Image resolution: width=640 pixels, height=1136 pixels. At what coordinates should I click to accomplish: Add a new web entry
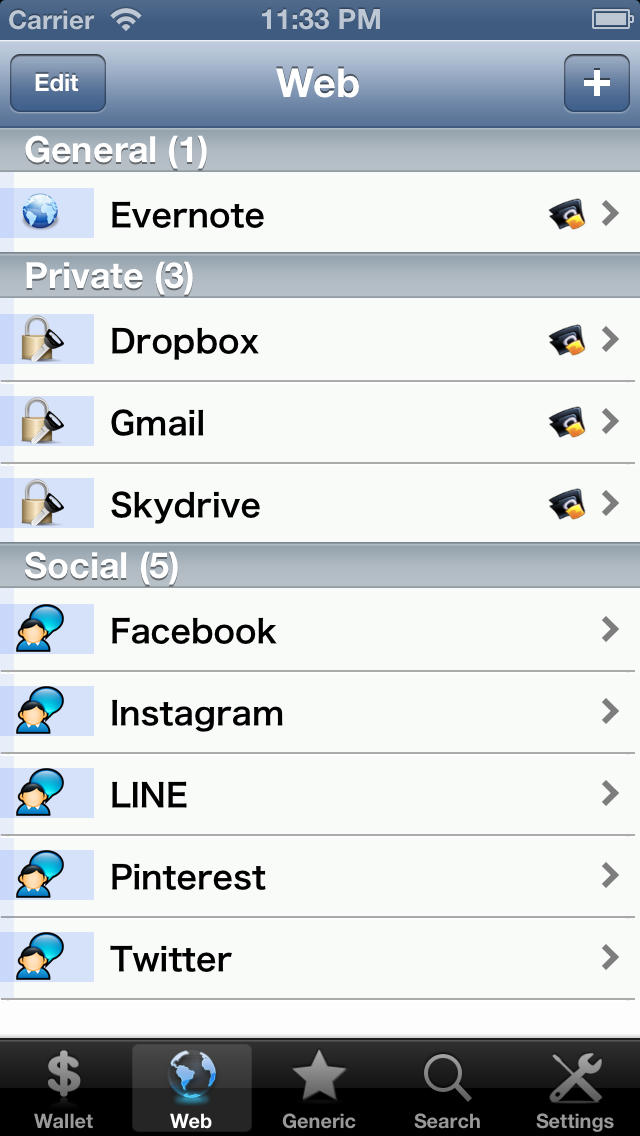click(596, 83)
